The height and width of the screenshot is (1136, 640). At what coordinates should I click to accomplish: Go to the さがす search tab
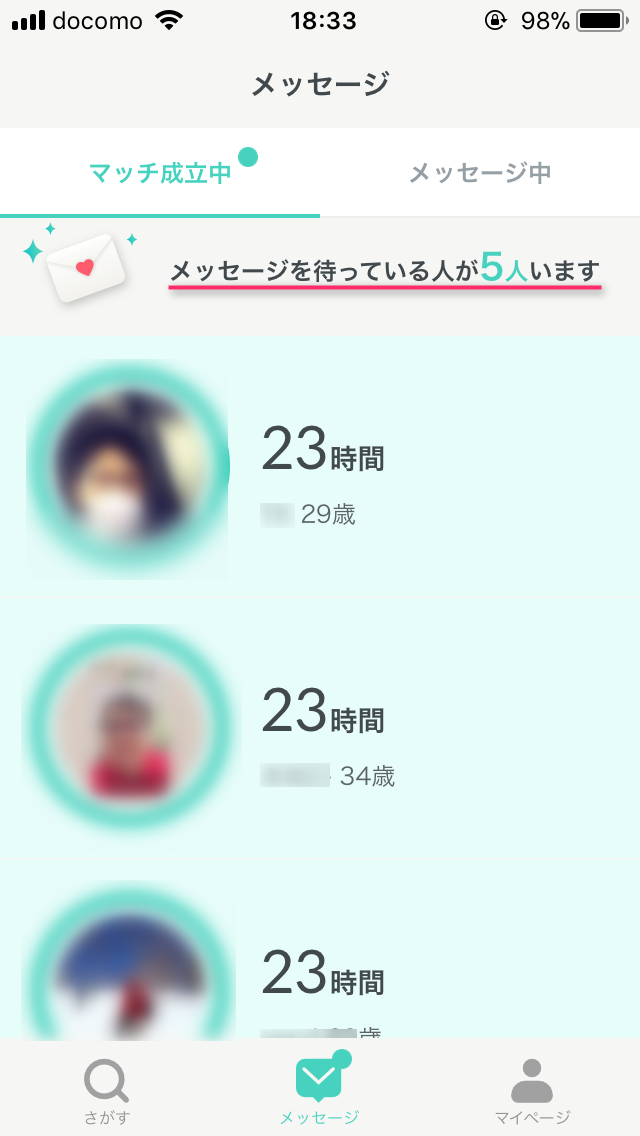tap(107, 1090)
